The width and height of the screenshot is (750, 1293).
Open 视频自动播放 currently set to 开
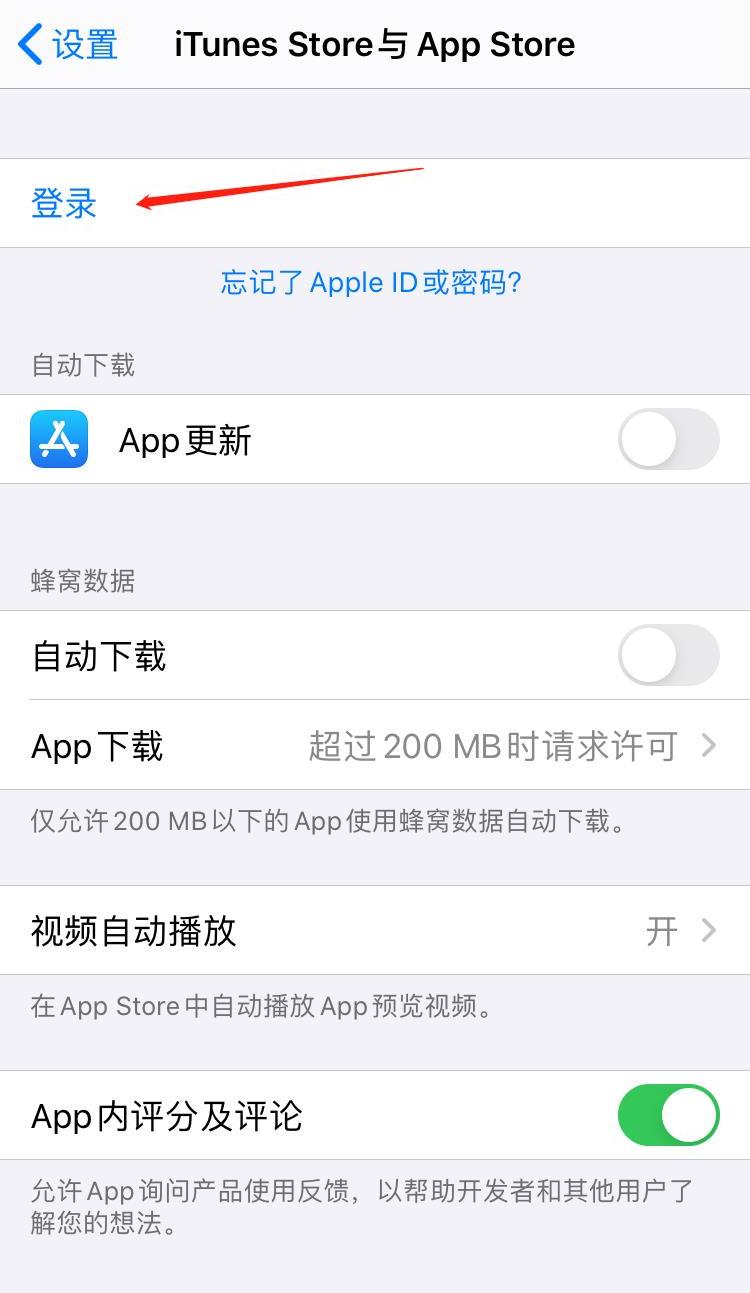coord(375,931)
